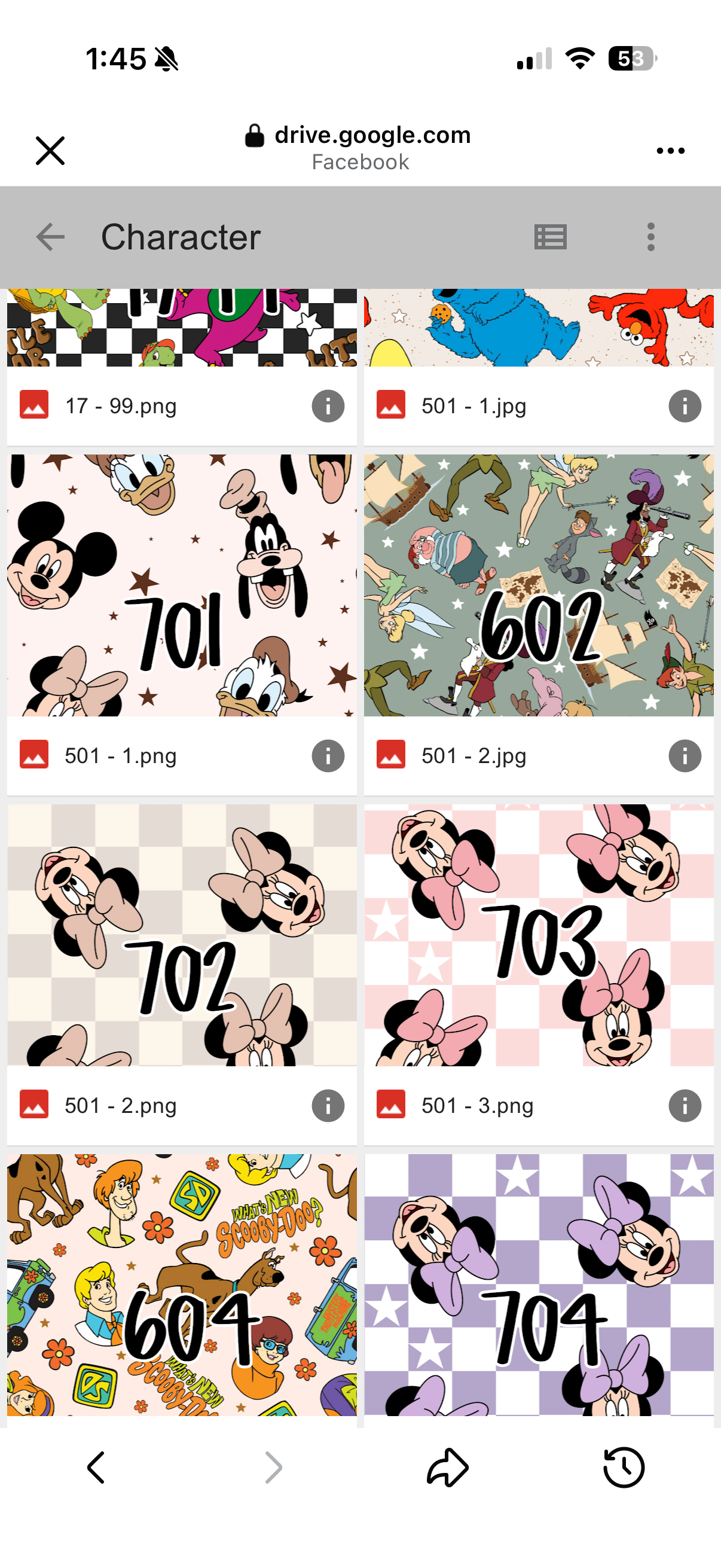Open the 501 - 2.jpg image
721x1568 pixels.
coord(539,585)
